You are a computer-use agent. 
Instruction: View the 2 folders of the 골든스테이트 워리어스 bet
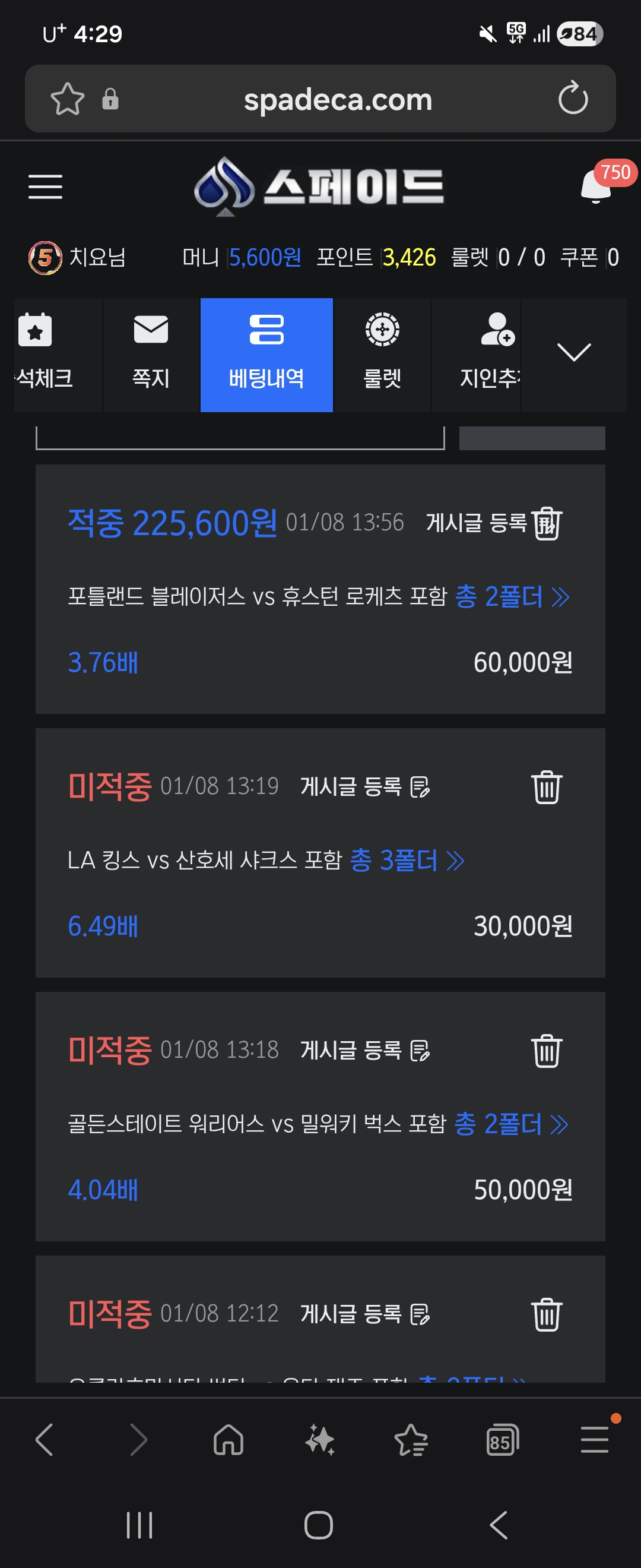click(512, 1124)
